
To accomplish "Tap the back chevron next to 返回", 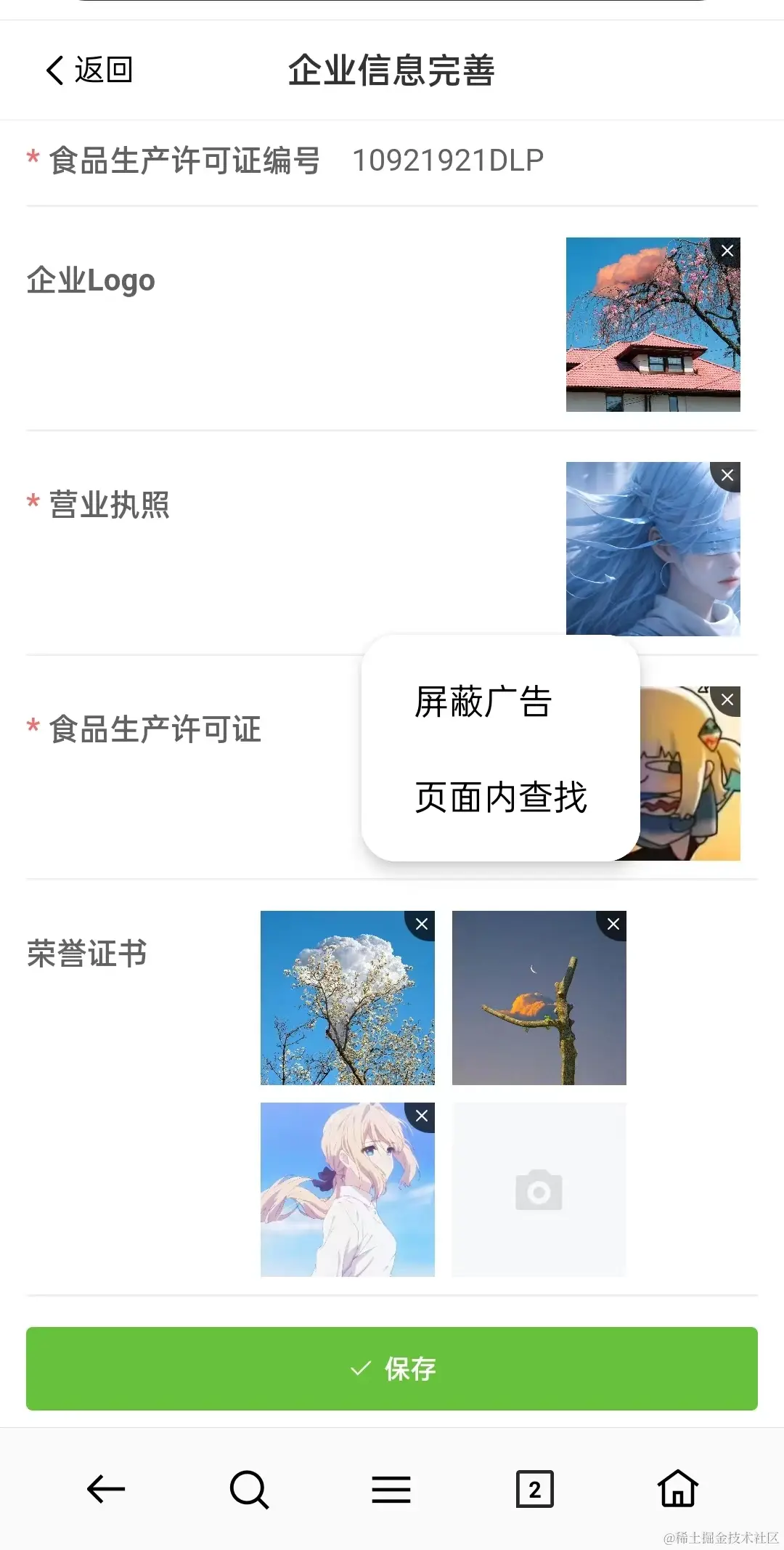I will pos(53,69).
